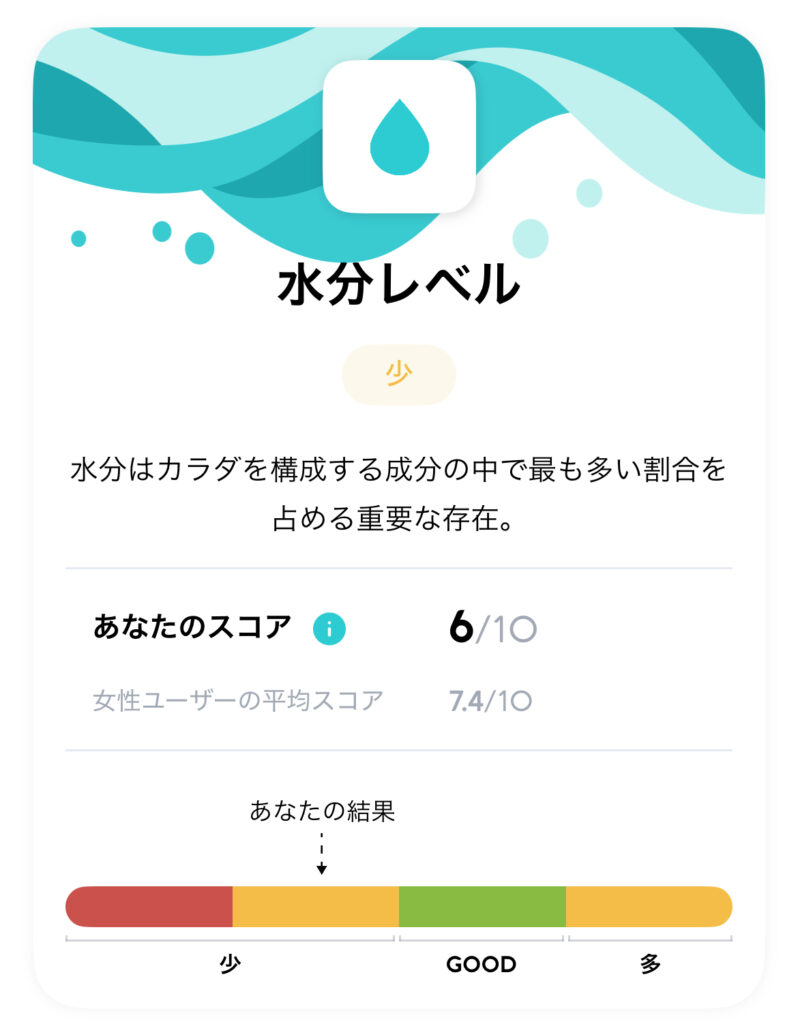The image size is (798, 1024).
Task: Tap the small teal dot decoration on the left
Action: click(80, 238)
